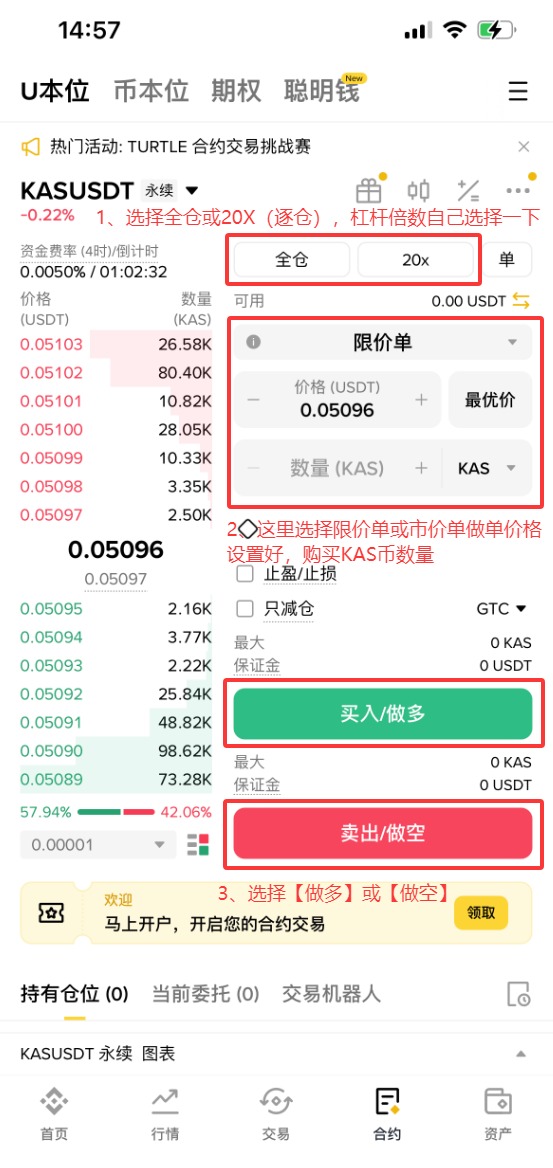This screenshot has height=1168, width=553.
Task: Tap the red 卖出/做空 button
Action: [383, 833]
